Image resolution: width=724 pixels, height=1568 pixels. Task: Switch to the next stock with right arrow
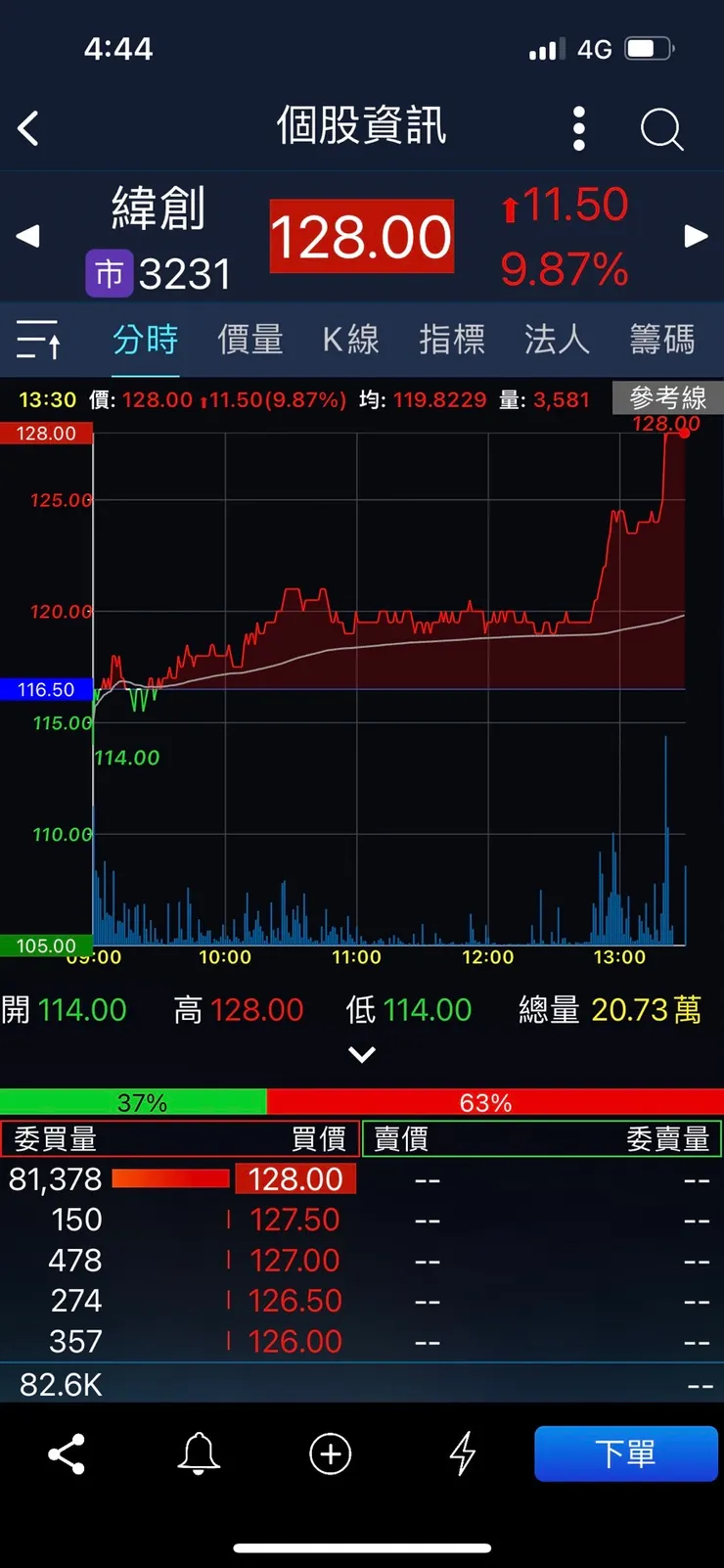(696, 236)
